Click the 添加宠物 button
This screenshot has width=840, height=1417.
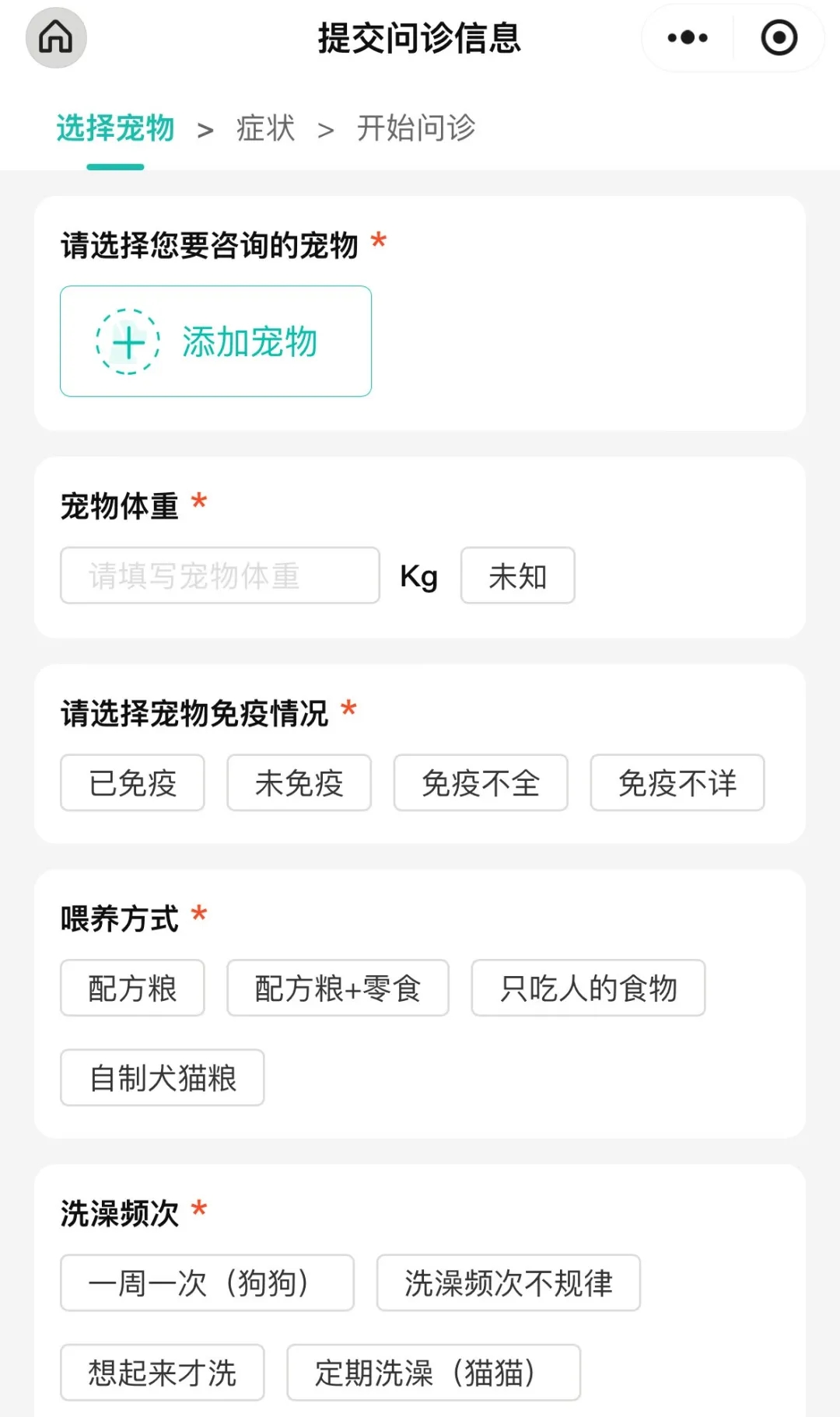215,341
